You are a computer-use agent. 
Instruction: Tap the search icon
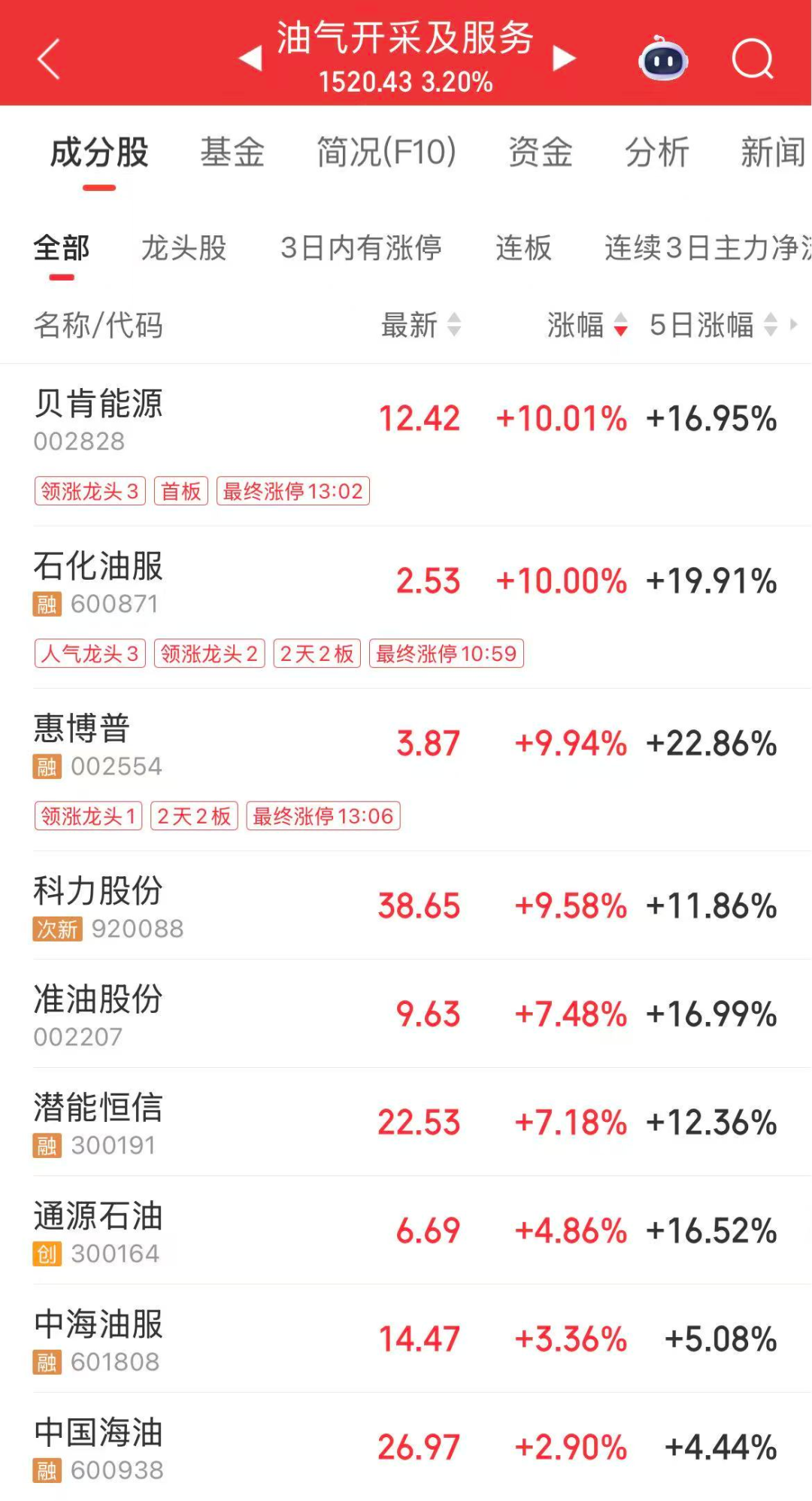tap(754, 60)
